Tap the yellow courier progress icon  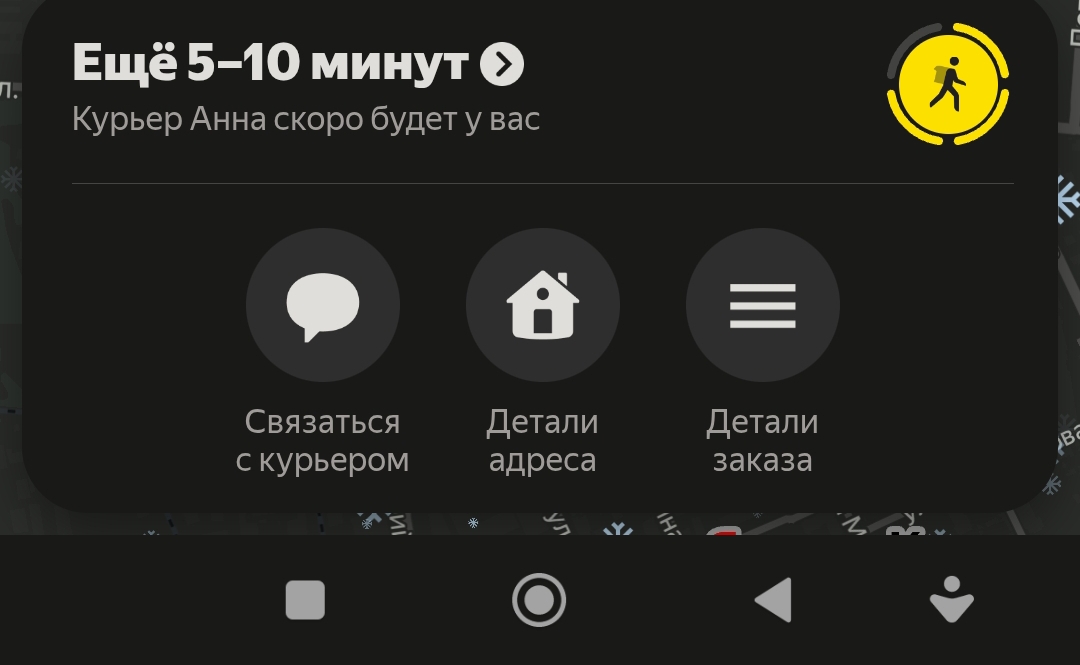(x=947, y=84)
